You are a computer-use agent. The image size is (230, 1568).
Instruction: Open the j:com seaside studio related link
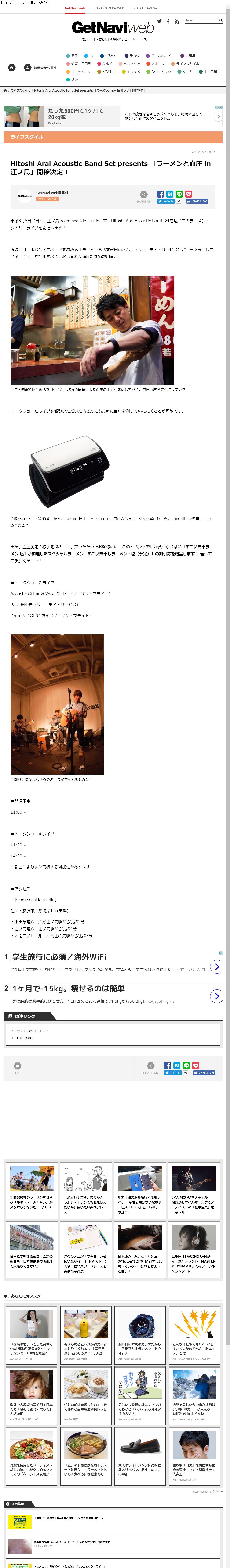(x=32, y=1030)
